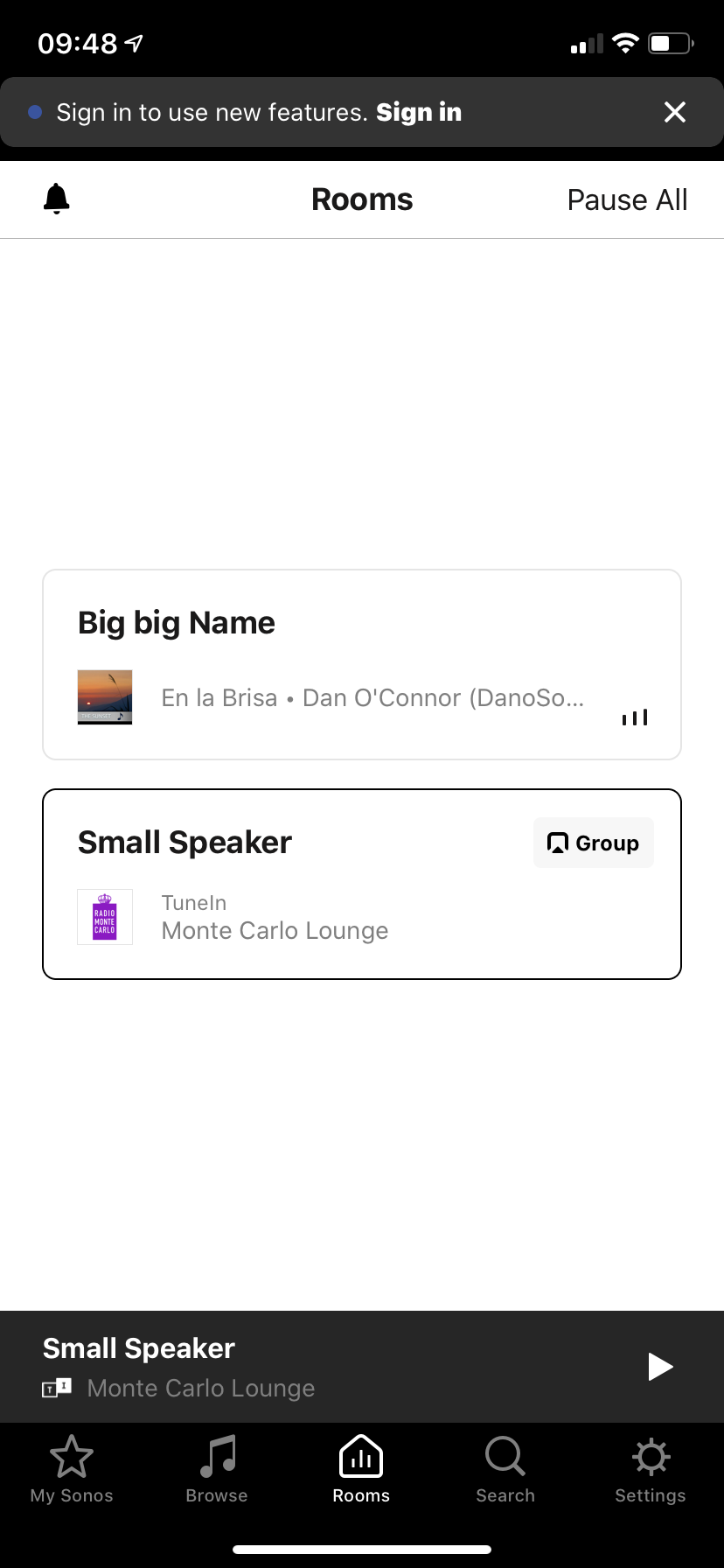Tap the Radio Monte Carlo artwork
This screenshot has height=1568, width=724.
tap(104, 916)
